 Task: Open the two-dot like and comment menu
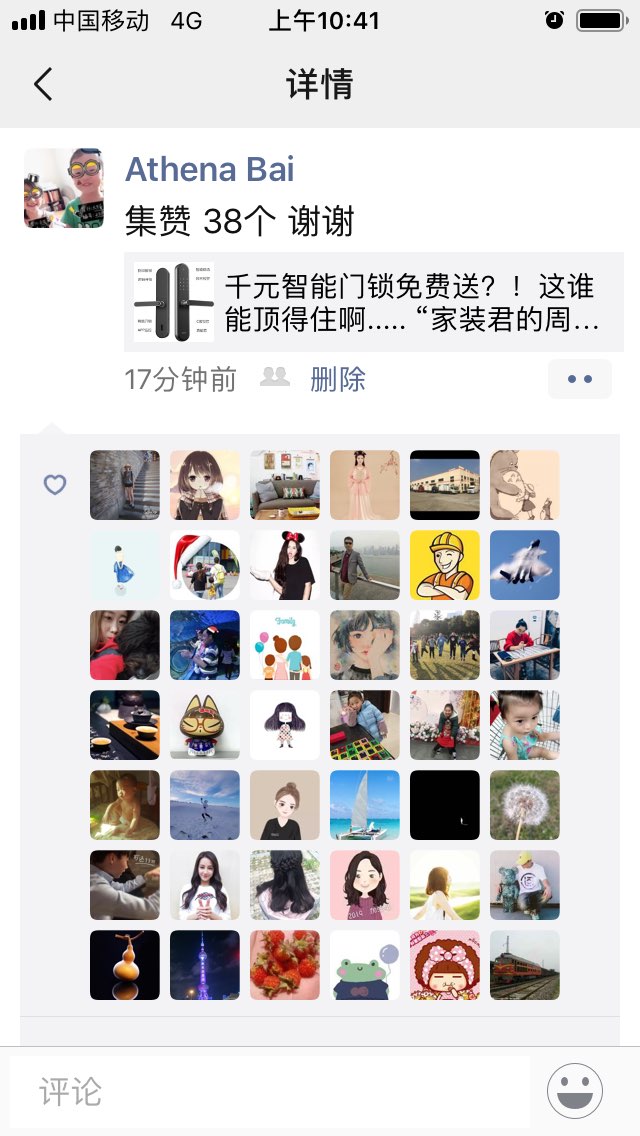(579, 379)
